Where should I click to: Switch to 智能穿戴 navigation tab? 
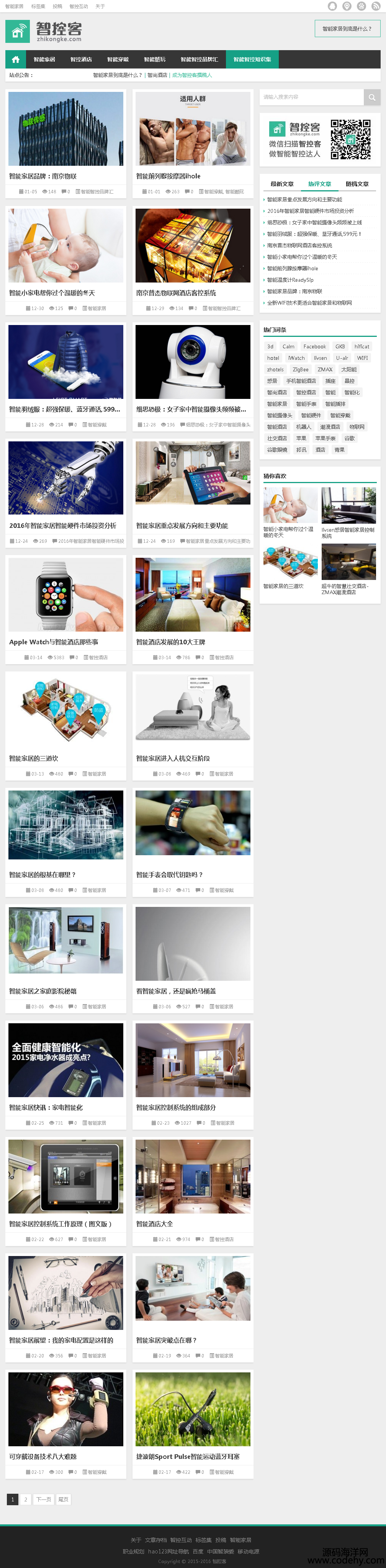118,59
